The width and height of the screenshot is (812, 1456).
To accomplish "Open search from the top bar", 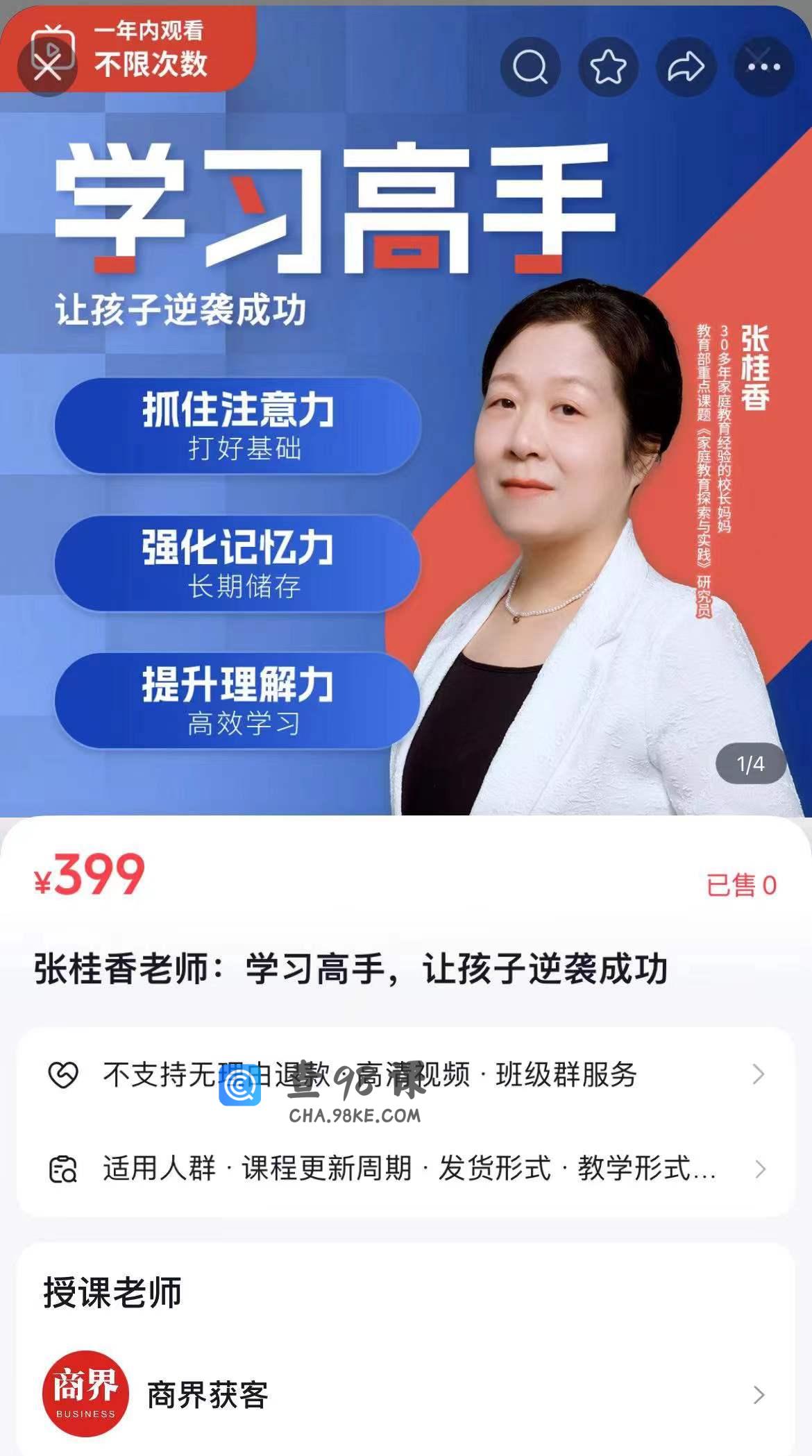I will (x=530, y=67).
